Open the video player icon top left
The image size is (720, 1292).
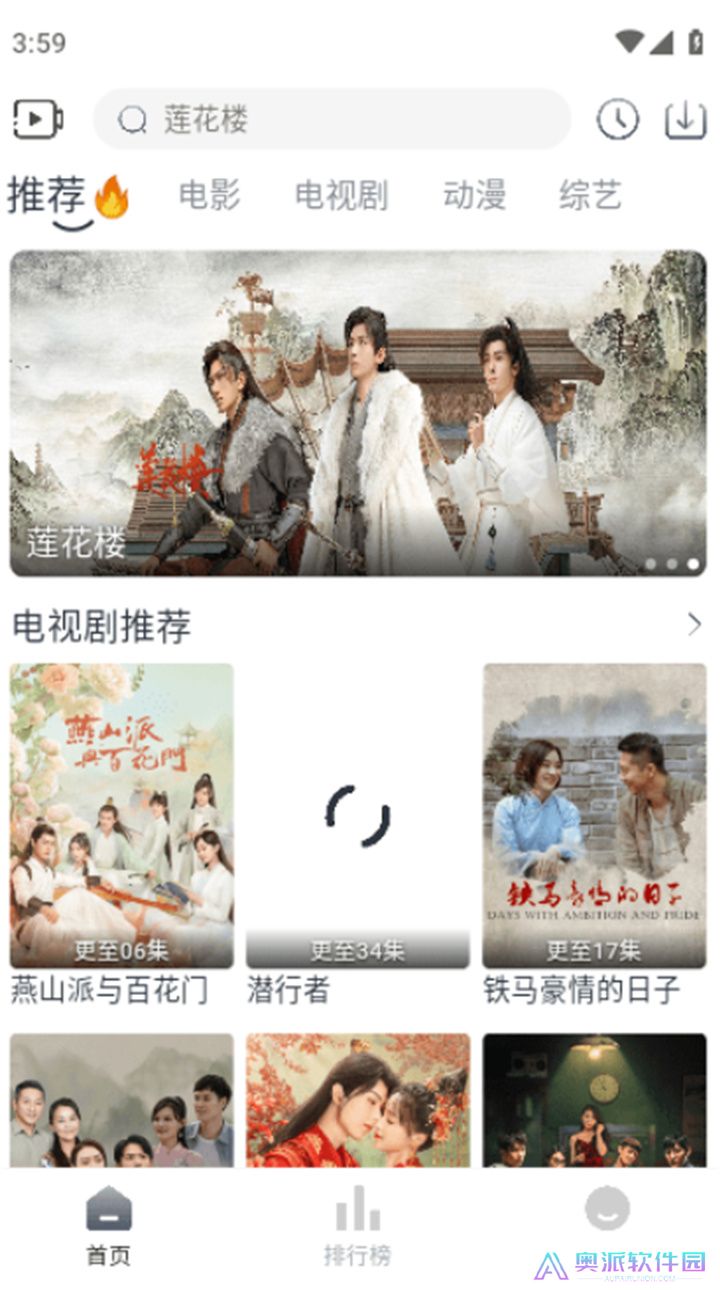tap(36, 119)
